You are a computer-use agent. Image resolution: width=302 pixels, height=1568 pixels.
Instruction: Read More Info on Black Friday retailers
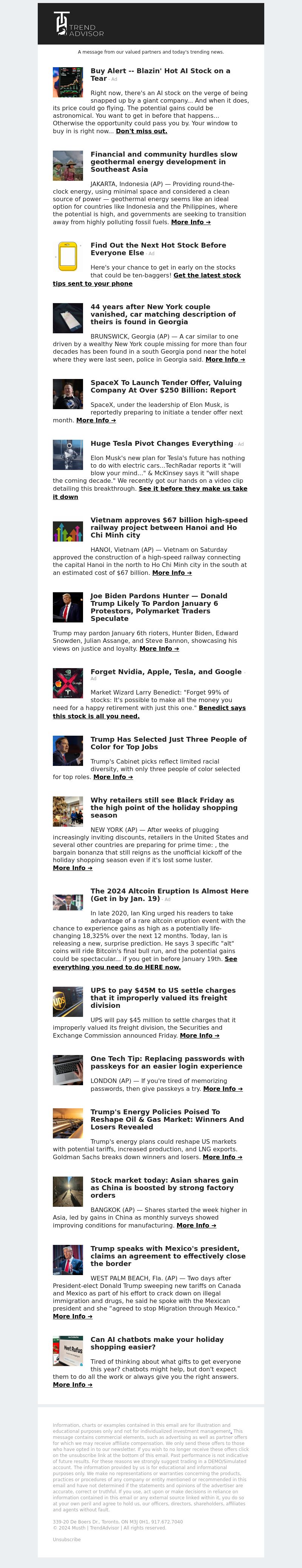[x=72, y=867]
